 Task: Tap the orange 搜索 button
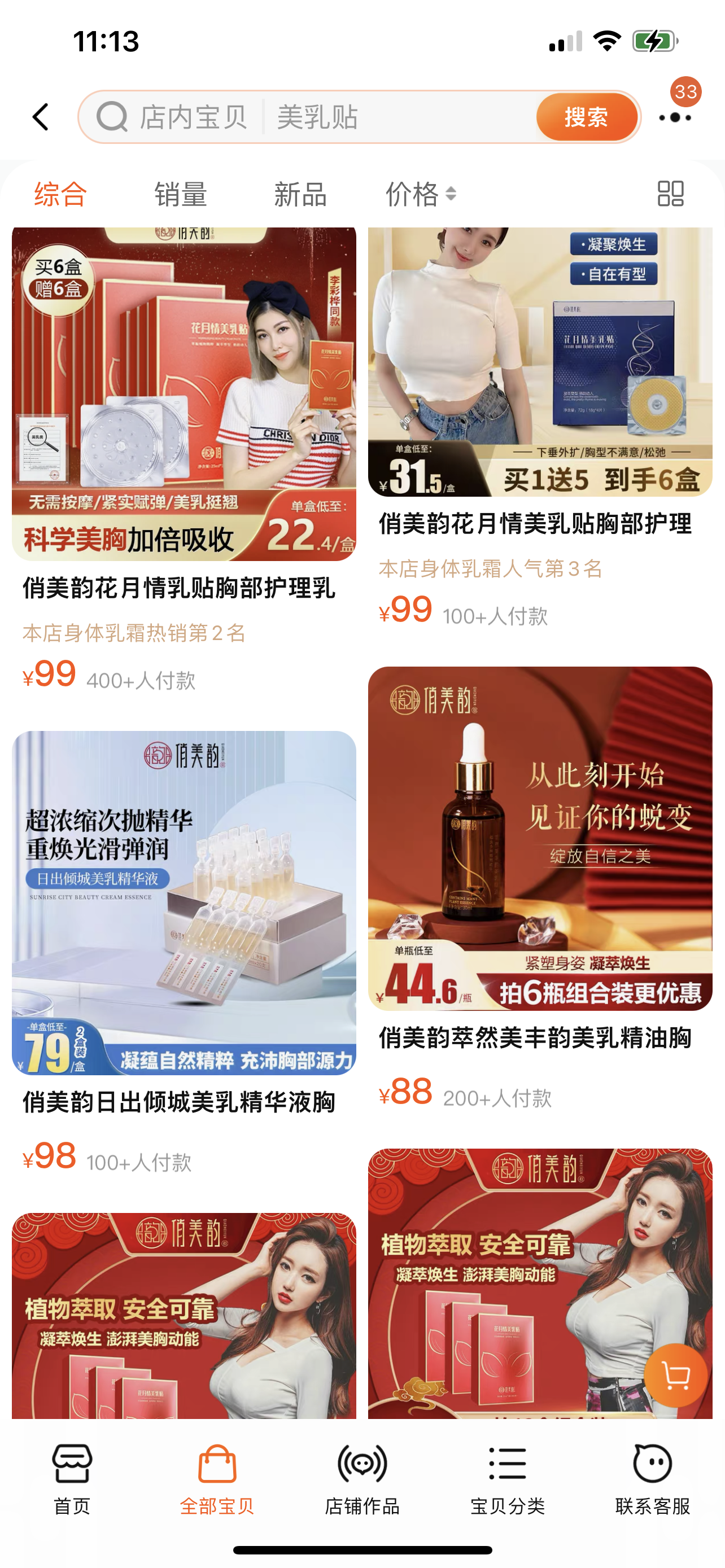click(x=586, y=117)
